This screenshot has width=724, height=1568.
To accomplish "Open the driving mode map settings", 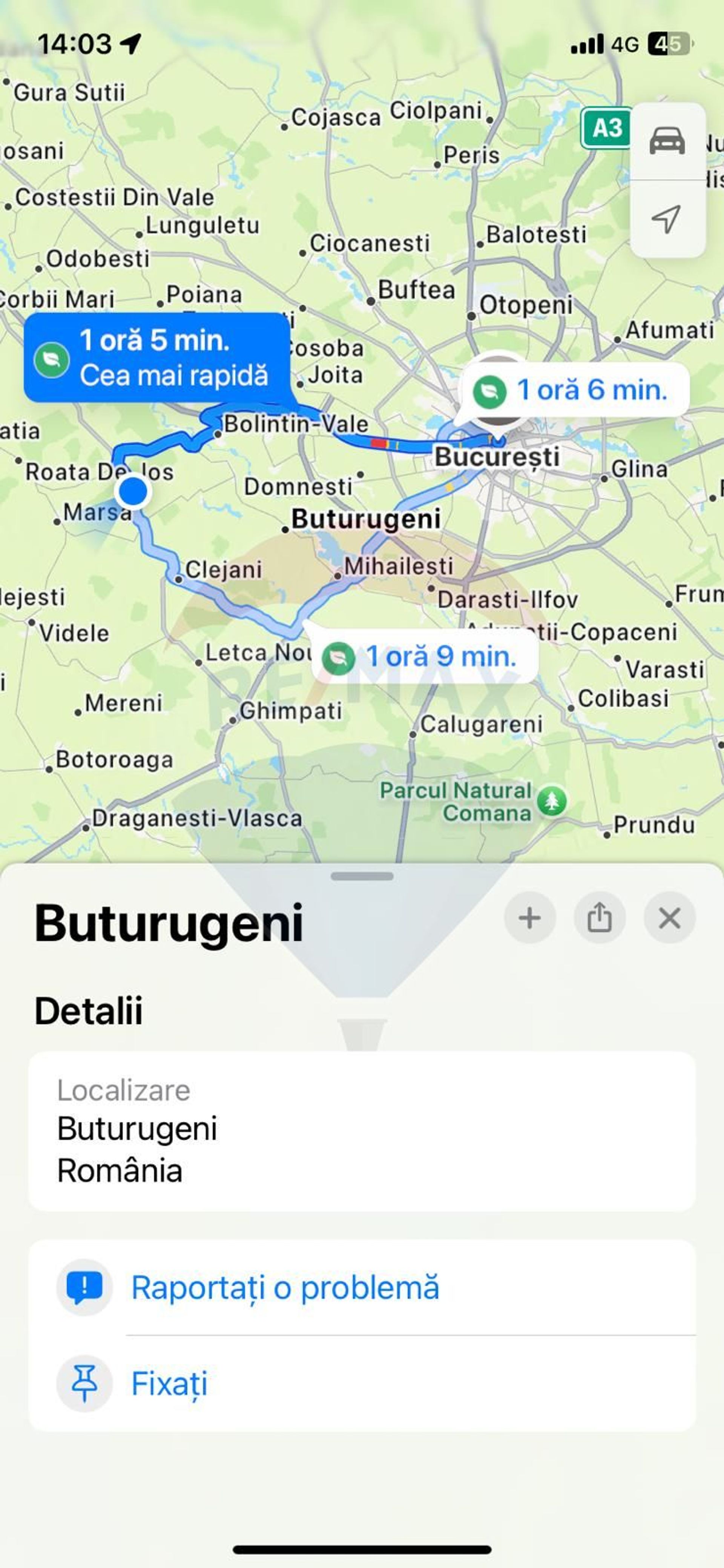I will pyautogui.click(x=667, y=141).
